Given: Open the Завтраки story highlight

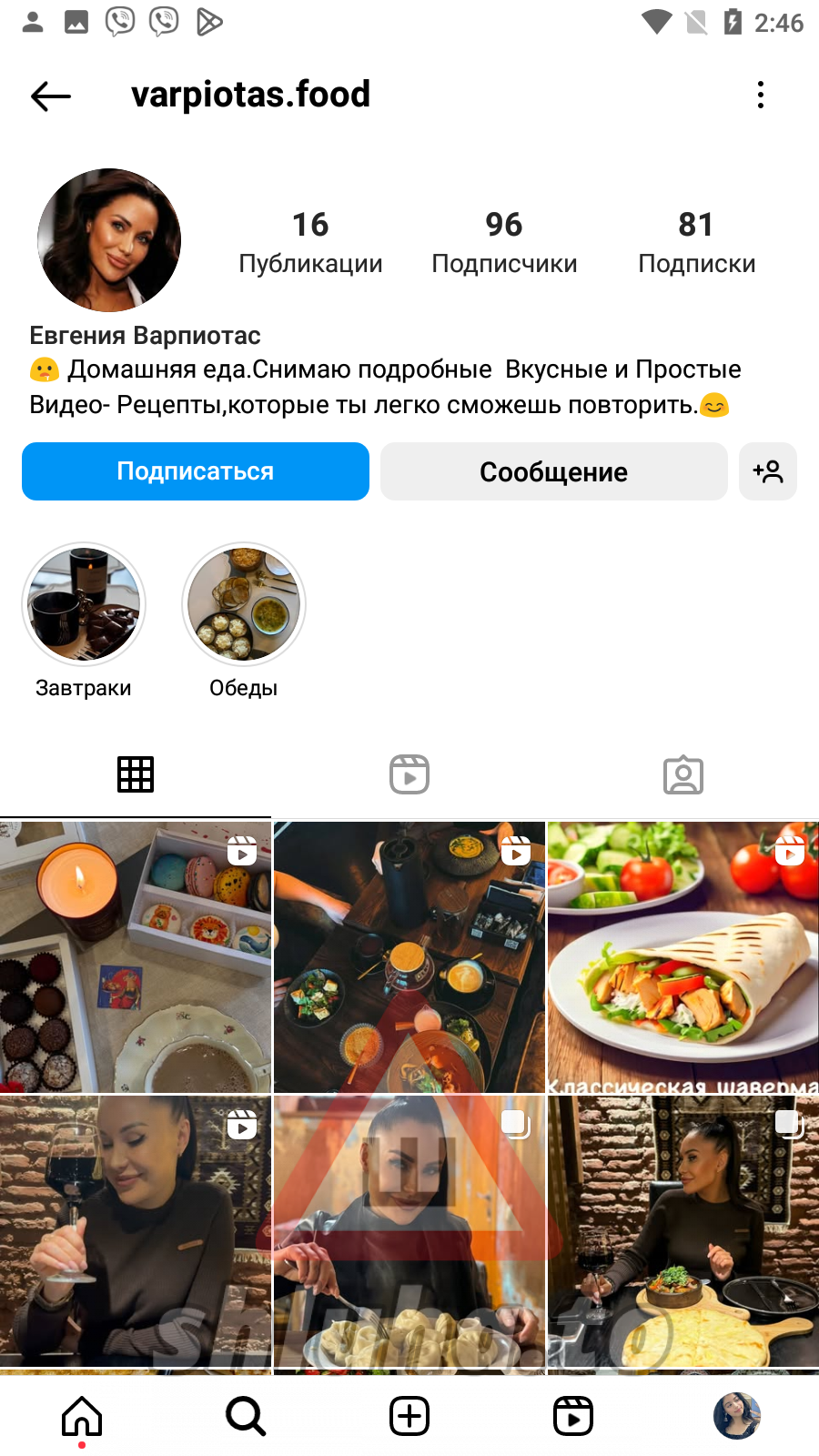Looking at the screenshot, I should click(x=84, y=604).
